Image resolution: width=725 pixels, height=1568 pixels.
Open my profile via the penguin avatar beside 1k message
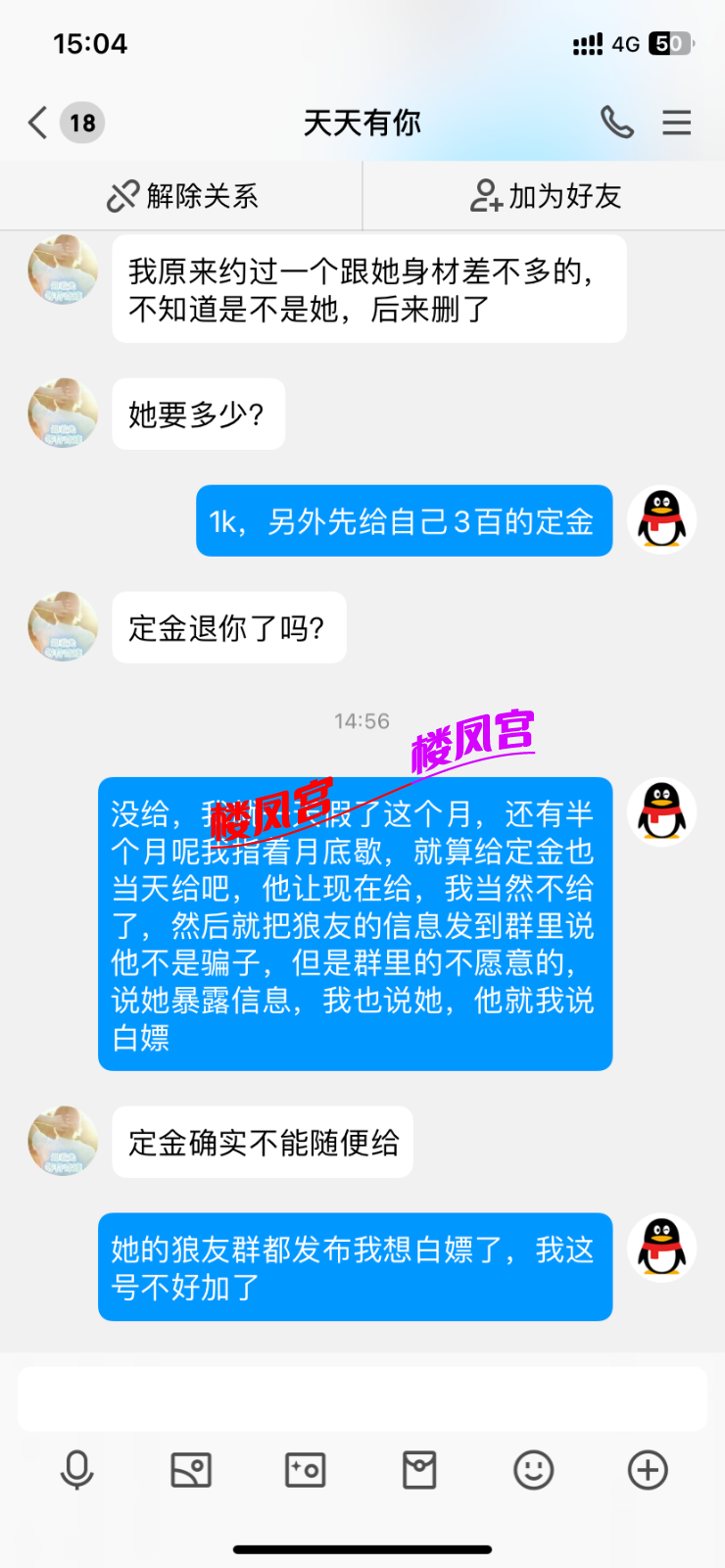click(x=662, y=520)
